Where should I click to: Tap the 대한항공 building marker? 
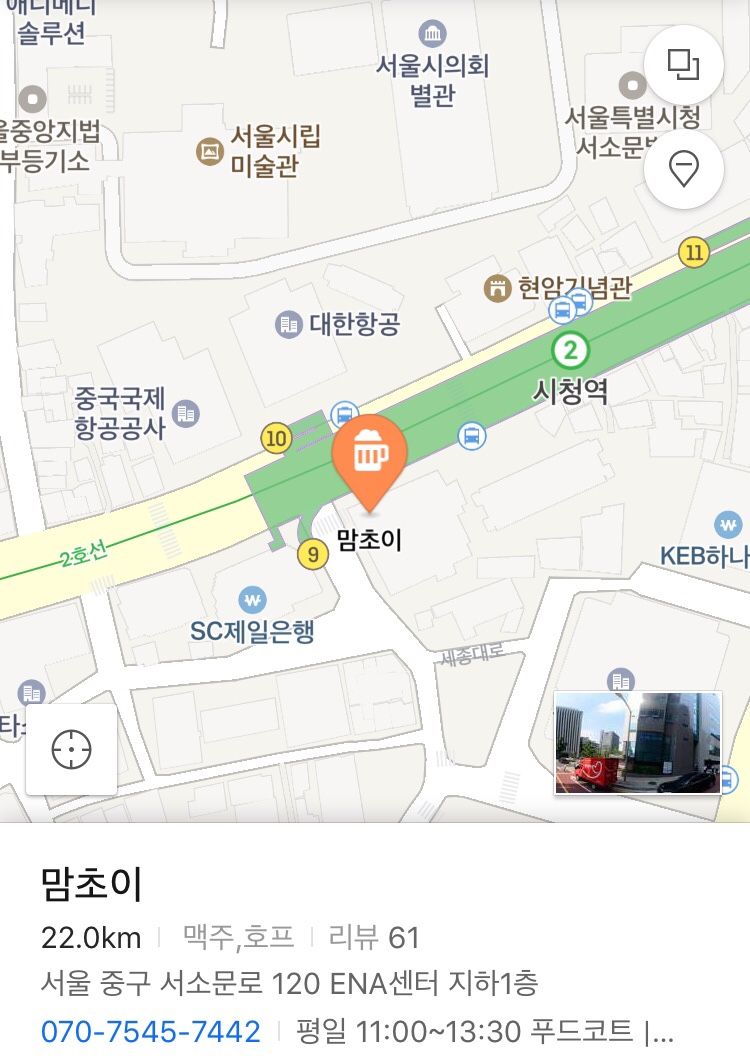(289, 324)
